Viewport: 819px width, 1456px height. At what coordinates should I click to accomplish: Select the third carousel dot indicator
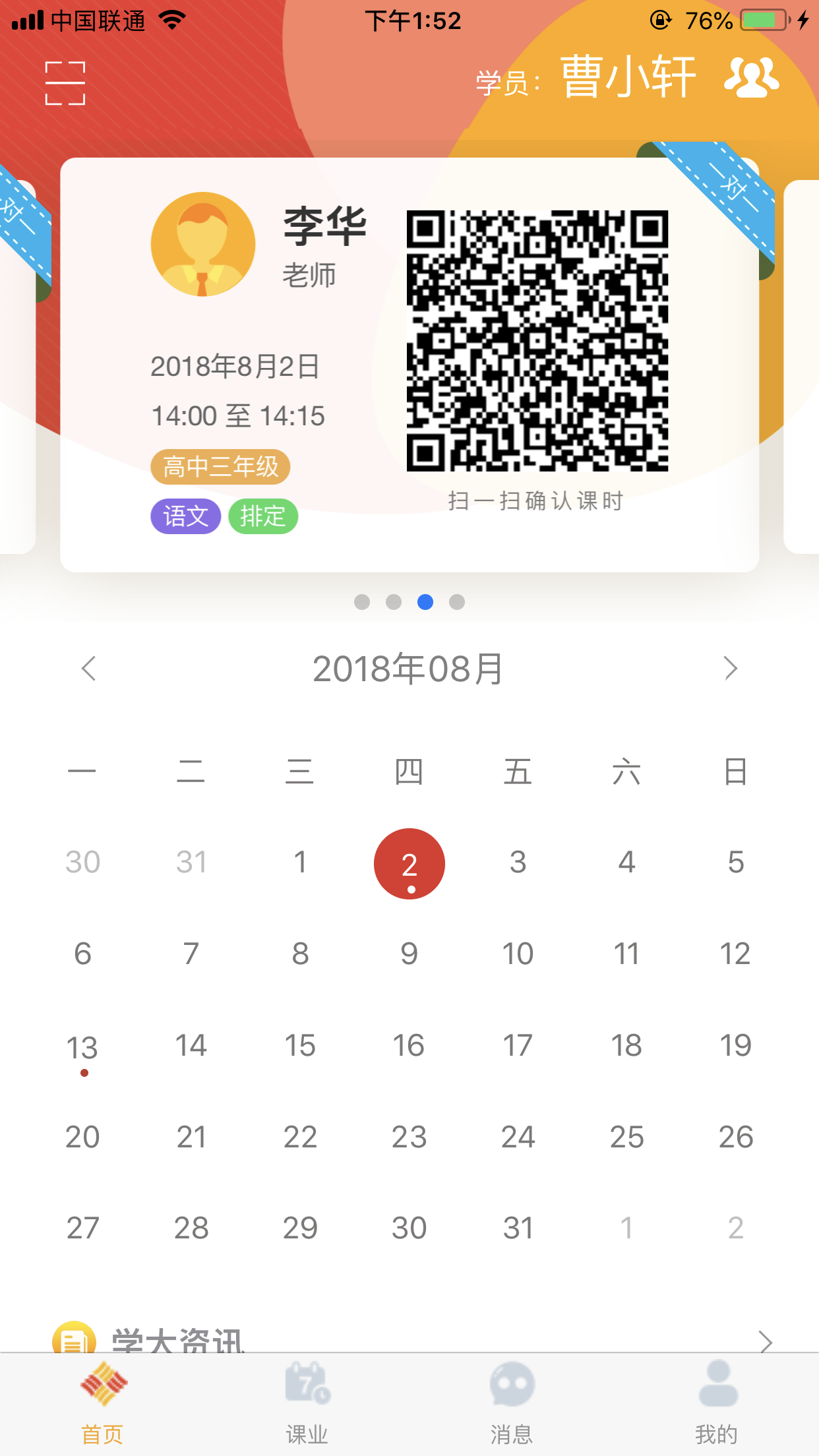[426, 602]
